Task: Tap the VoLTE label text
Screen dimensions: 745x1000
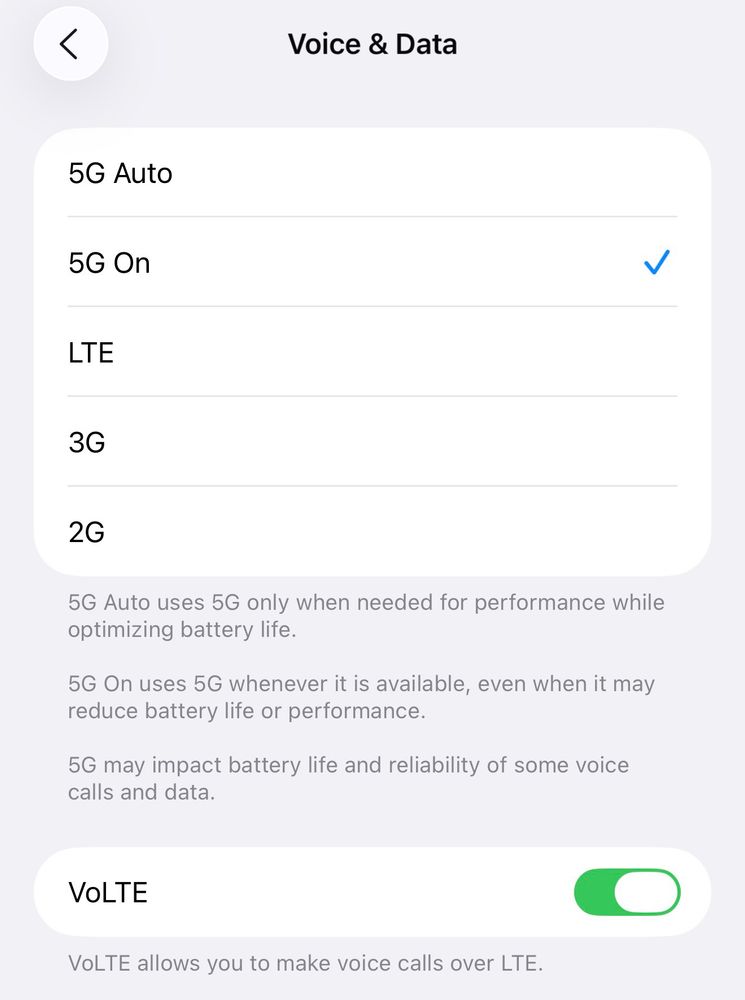Action: [x=109, y=892]
